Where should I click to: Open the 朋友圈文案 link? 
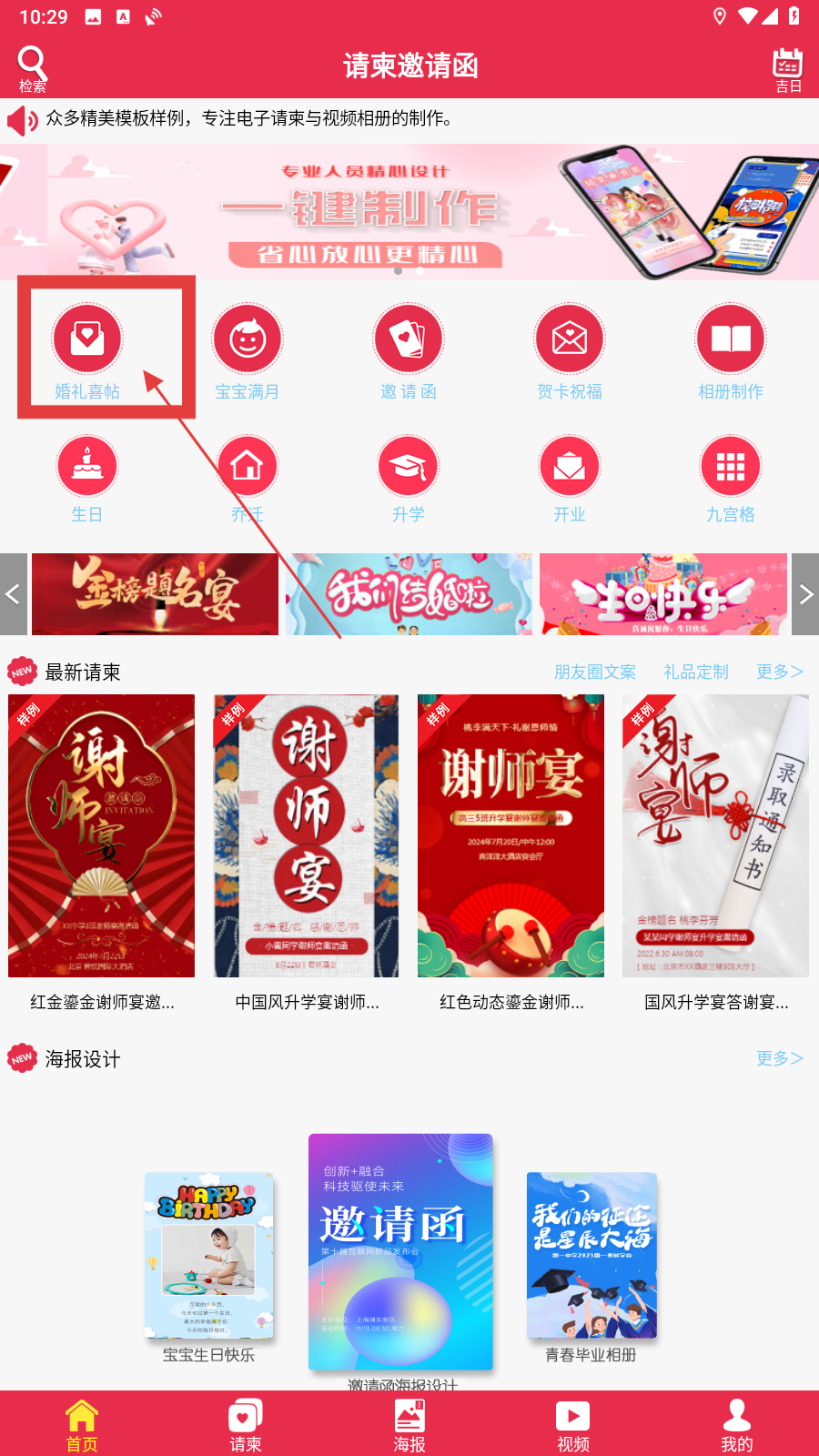tap(595, 672)
